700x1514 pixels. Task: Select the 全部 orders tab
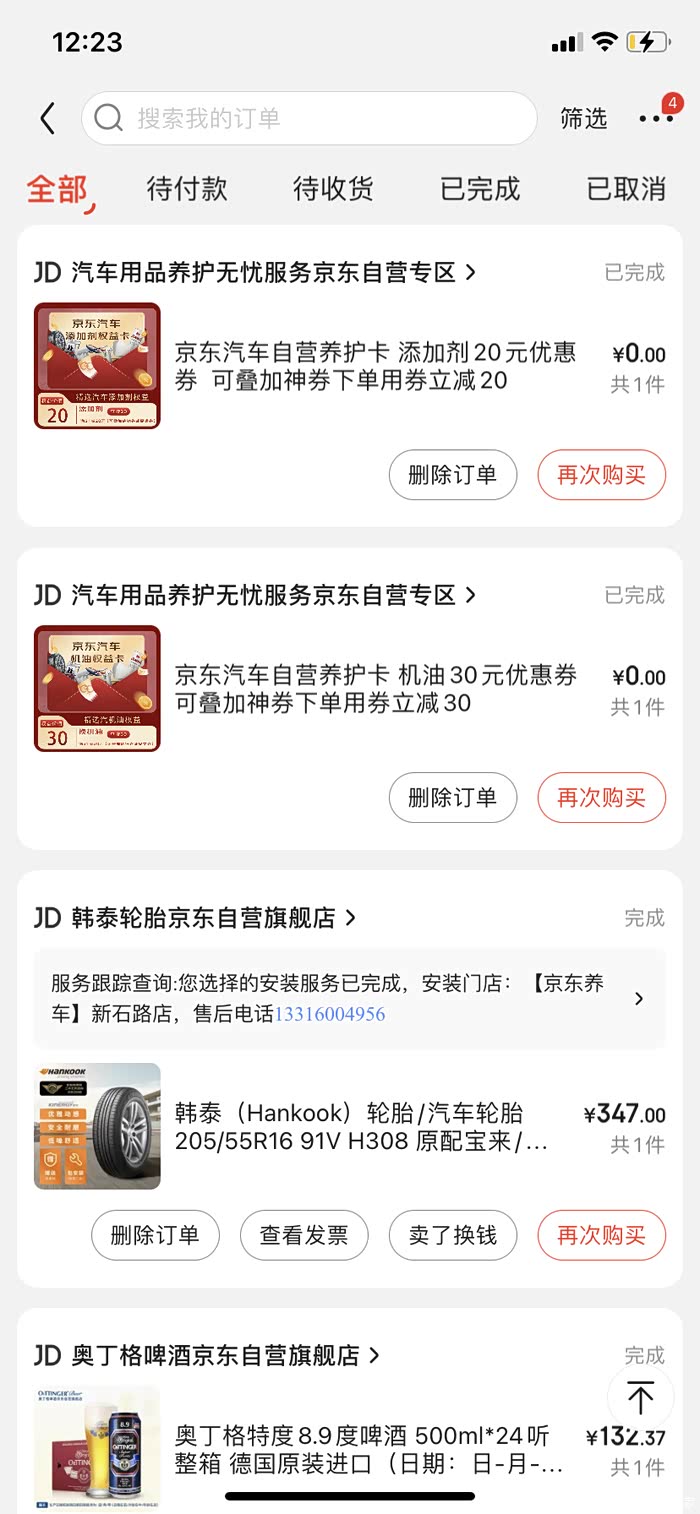(57, 188)
